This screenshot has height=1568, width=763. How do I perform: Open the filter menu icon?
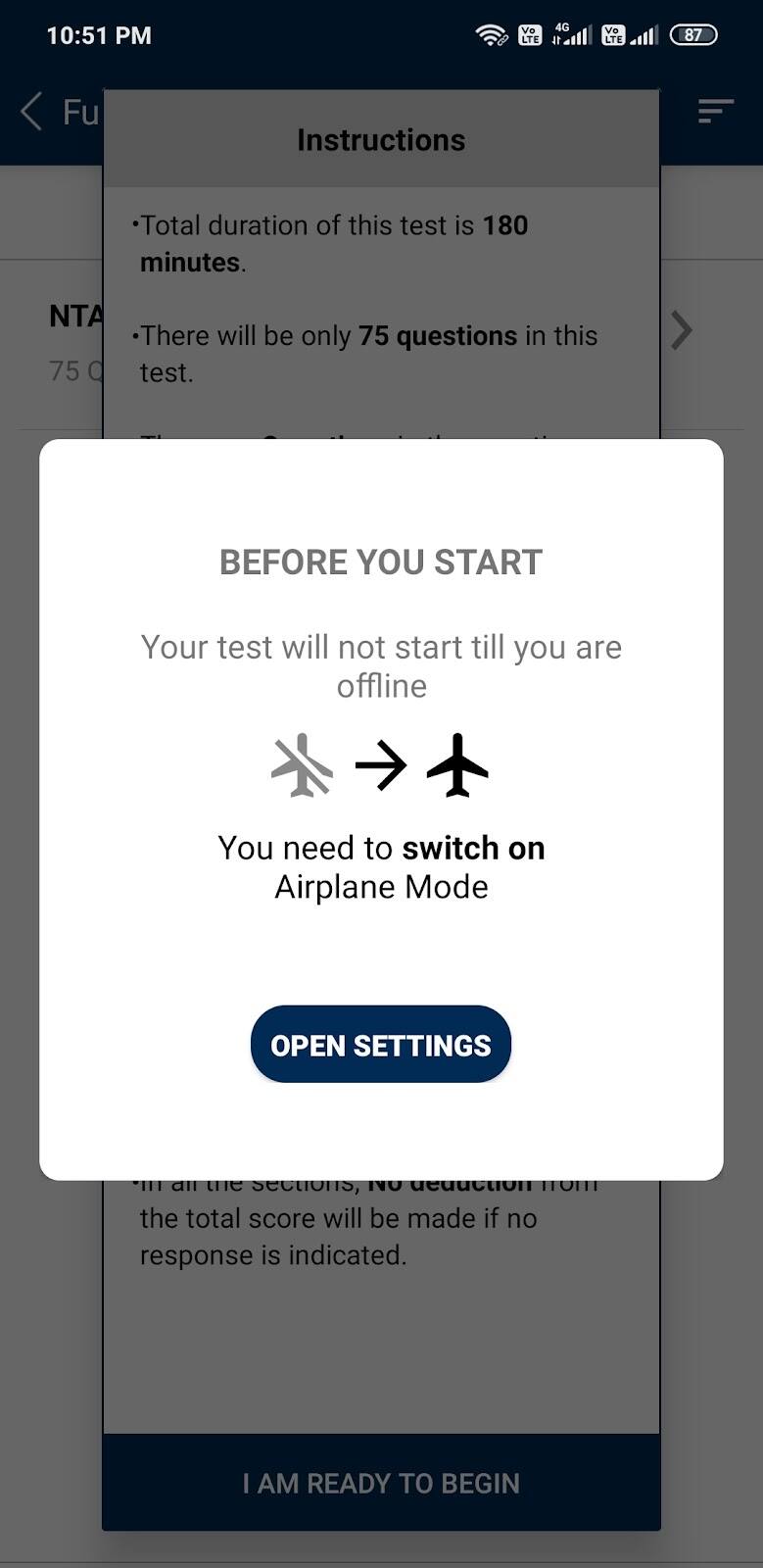(715, 112)
